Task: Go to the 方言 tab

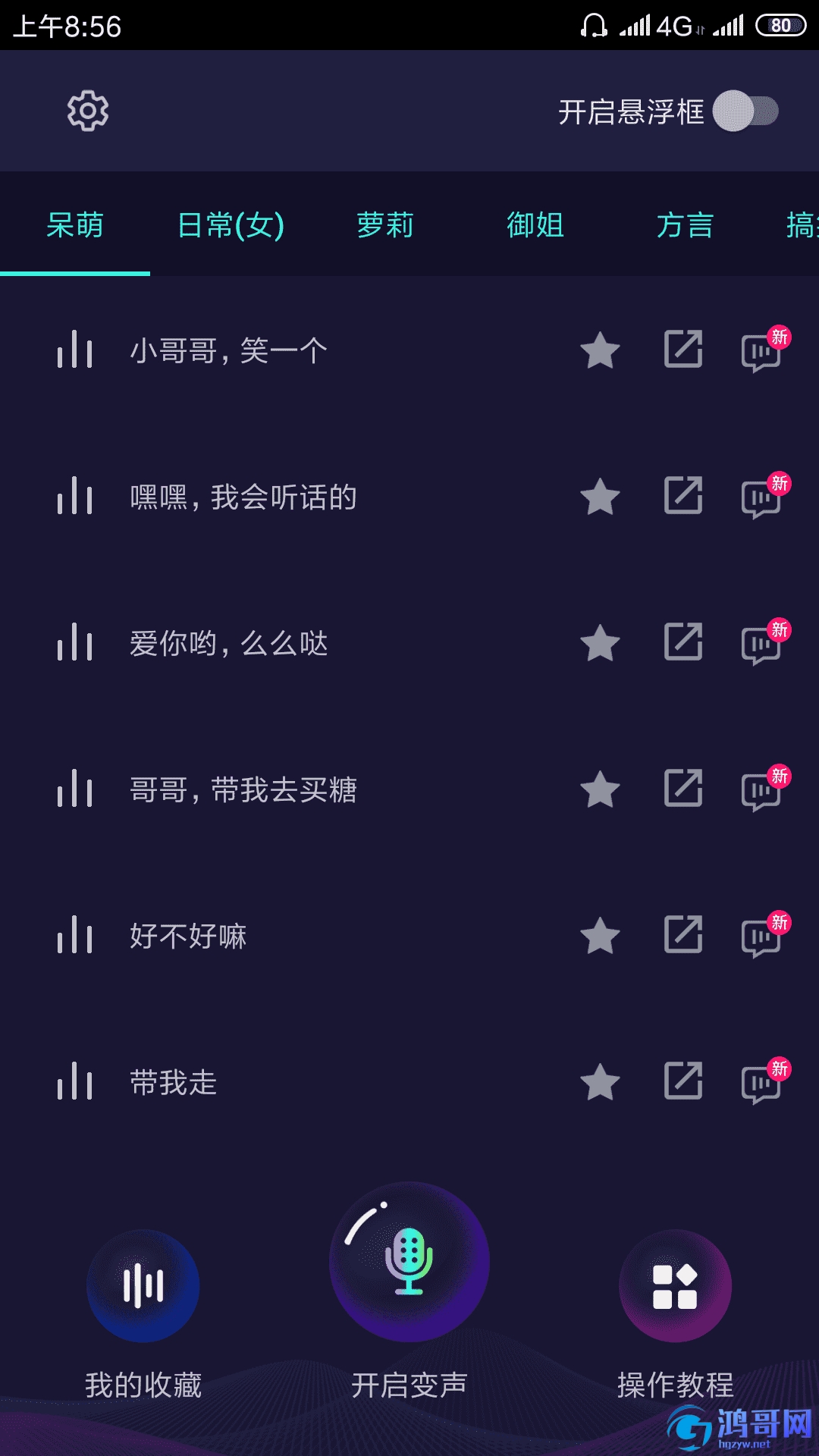Action: coord(686,225)
